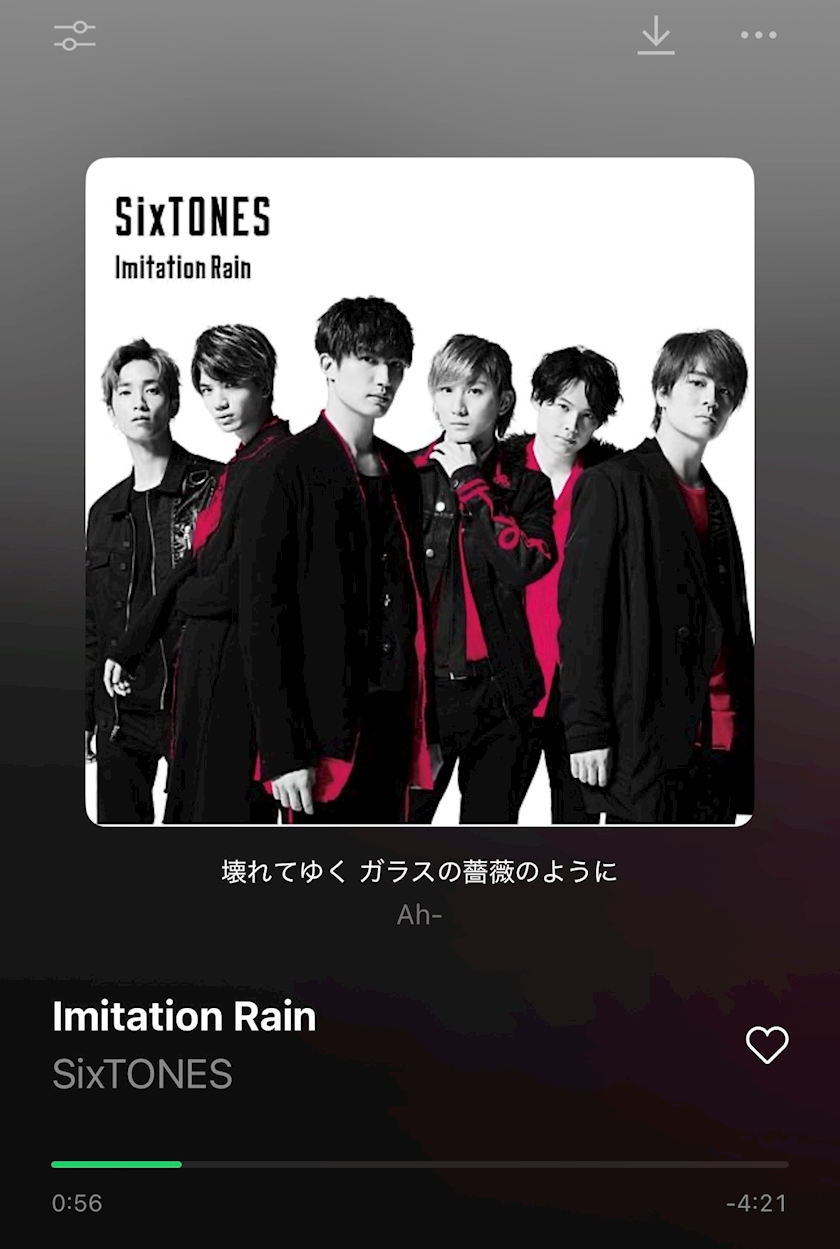The height and width of the screenshot is (1249, 840).
Task: Open the full lyrics view
Action: [x=420, y=891]
